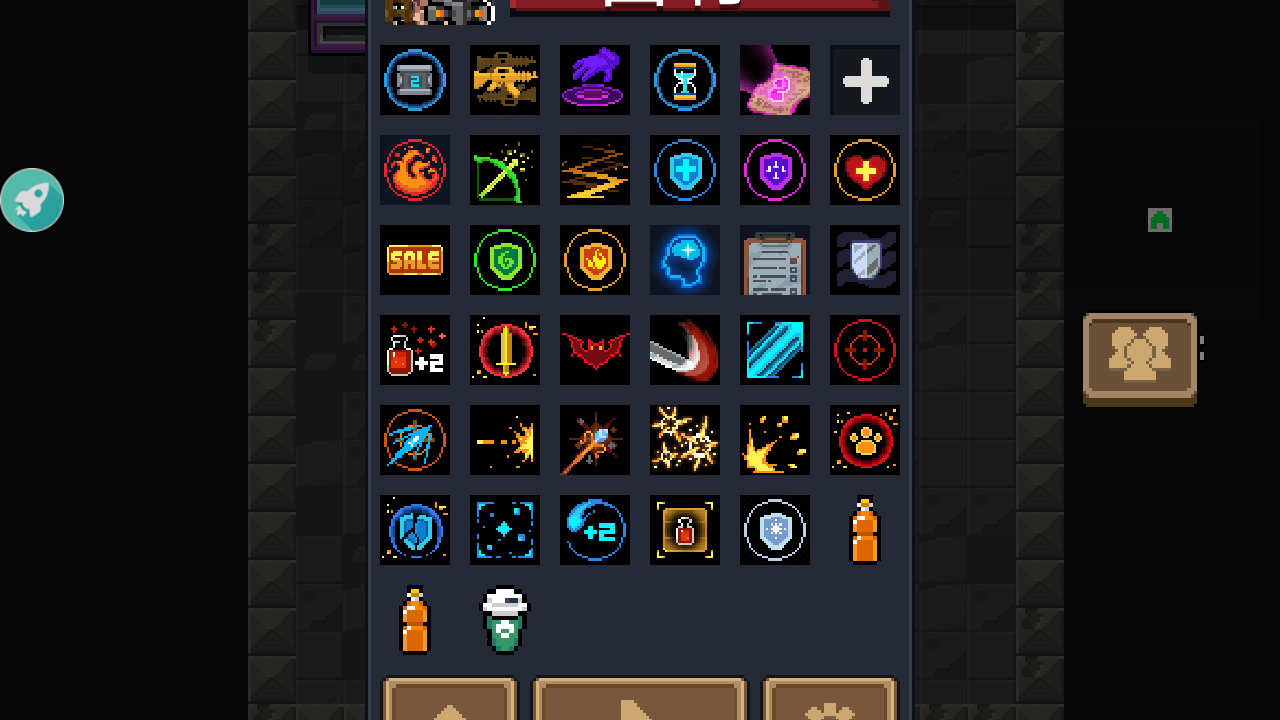Image resolution: width=1280 pixels, height=720 pixels.
Task: Select the hourglass buff icon
Action: pos(685,80)
